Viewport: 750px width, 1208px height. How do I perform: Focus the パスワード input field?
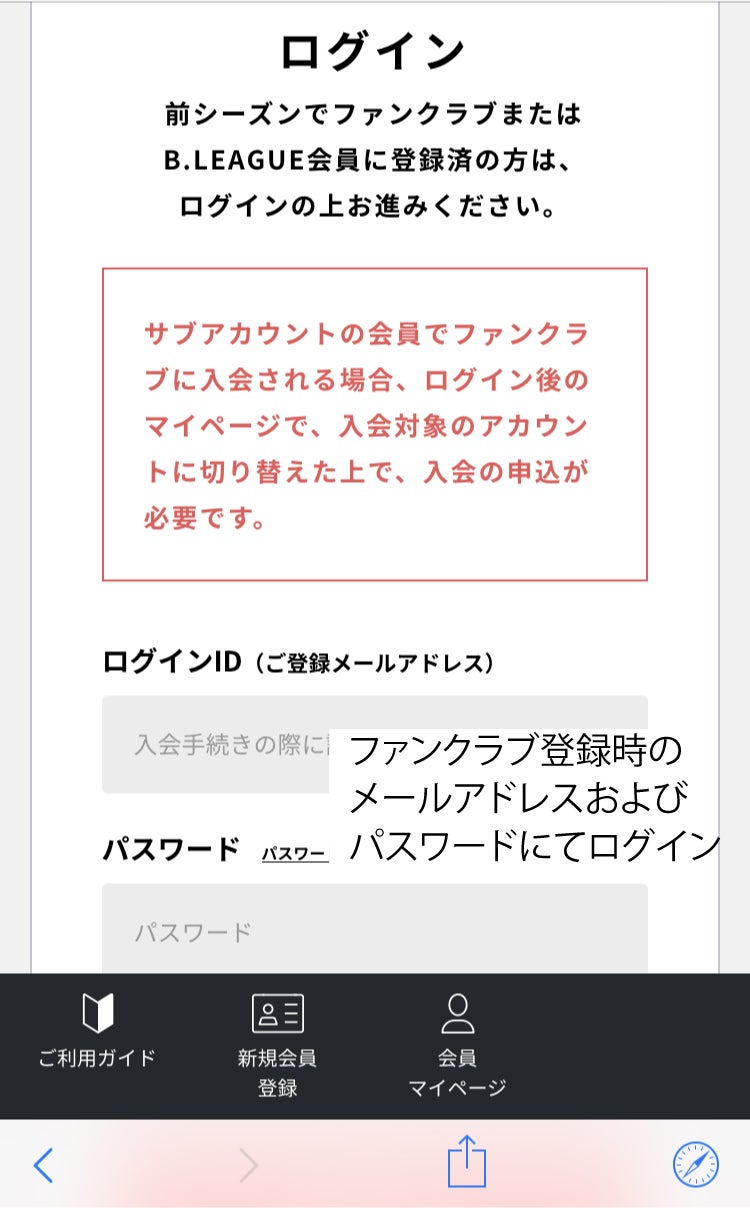coord(375,928)
